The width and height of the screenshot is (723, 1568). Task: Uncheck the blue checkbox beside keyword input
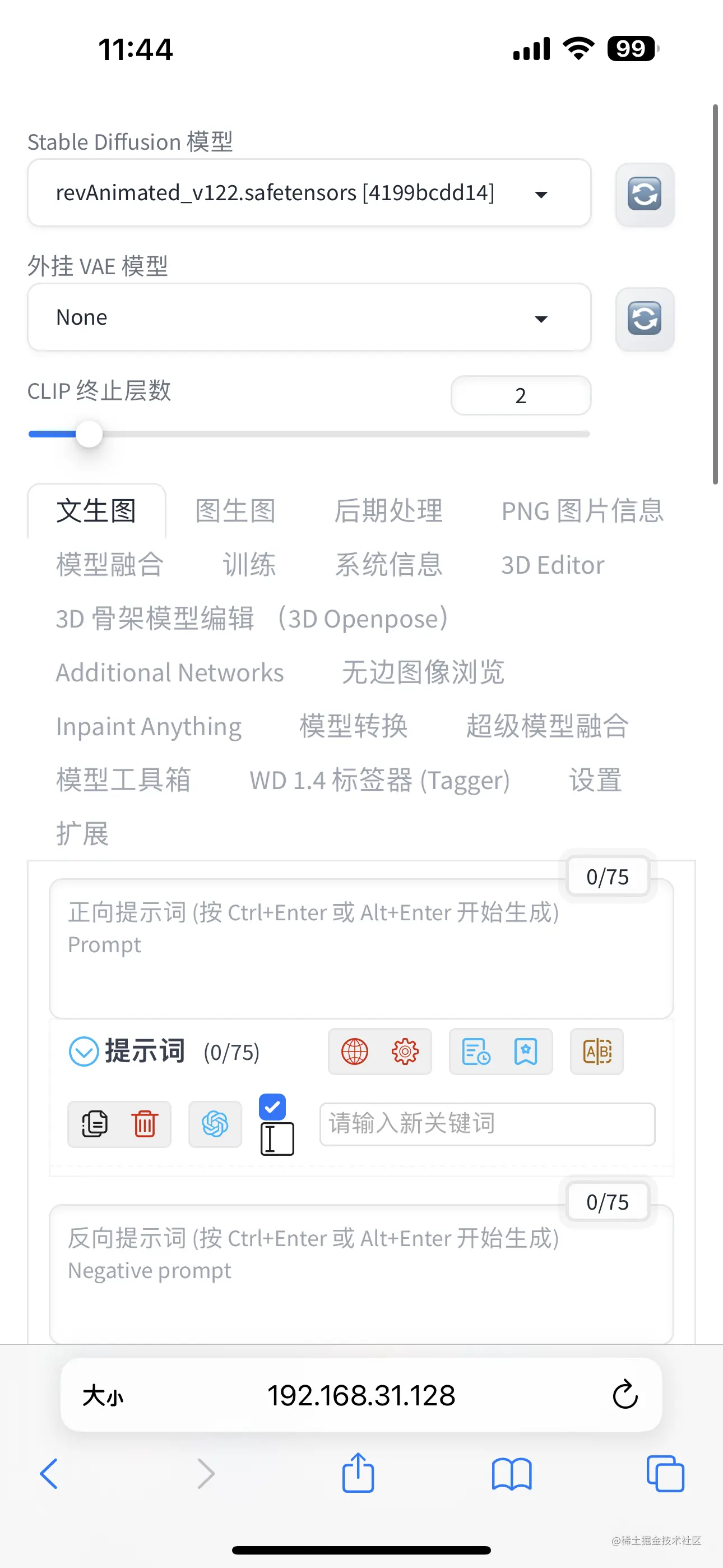click(272, 1106)
